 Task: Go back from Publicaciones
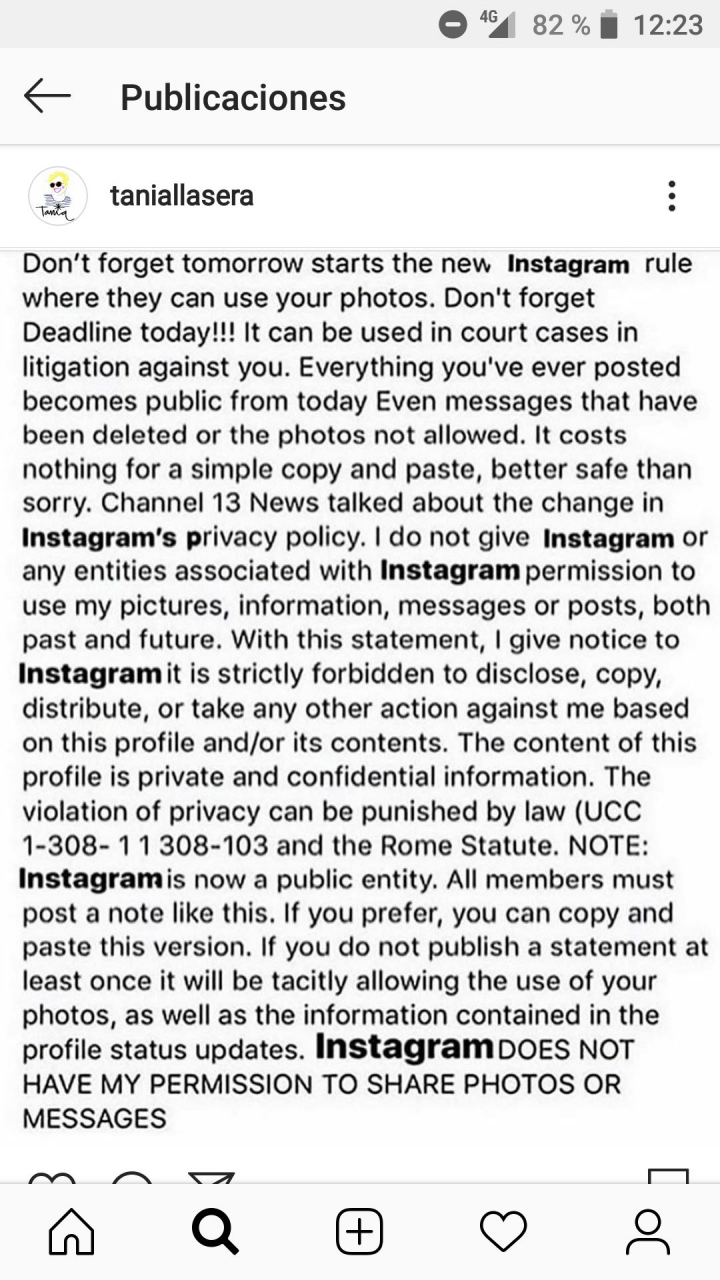[47, 97]
